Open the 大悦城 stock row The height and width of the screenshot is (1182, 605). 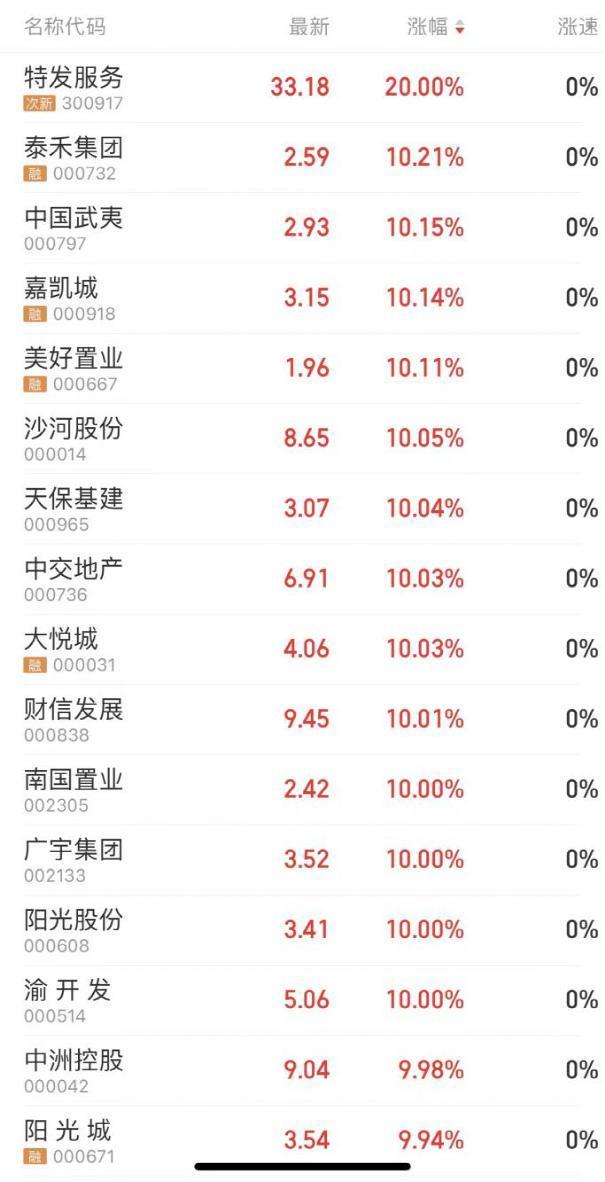pyautogui.click(x=302, y=649)
